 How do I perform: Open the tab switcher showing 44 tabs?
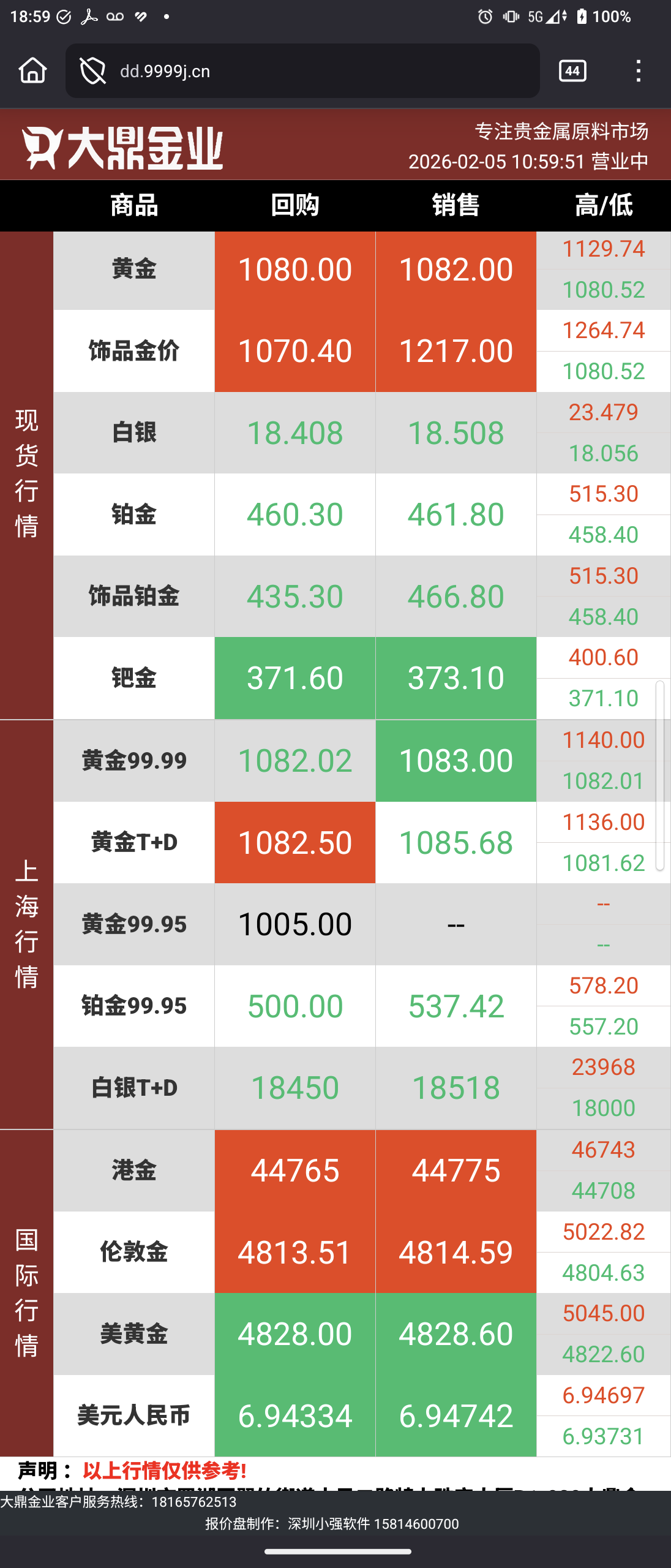pos(572,70)
